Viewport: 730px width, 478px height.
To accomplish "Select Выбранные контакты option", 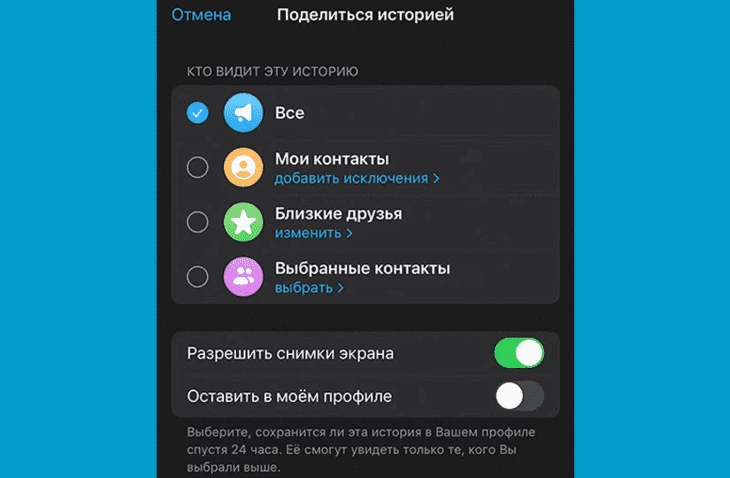I will point(198,276).
